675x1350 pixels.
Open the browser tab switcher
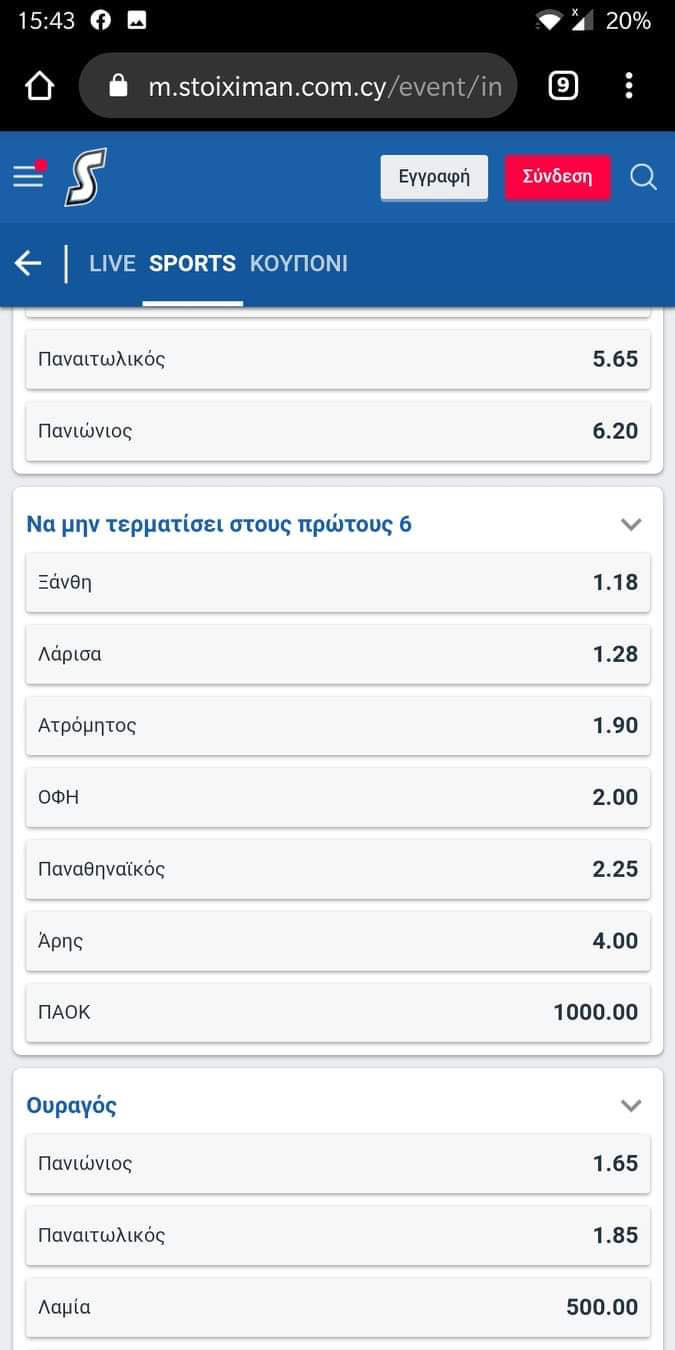563,86
